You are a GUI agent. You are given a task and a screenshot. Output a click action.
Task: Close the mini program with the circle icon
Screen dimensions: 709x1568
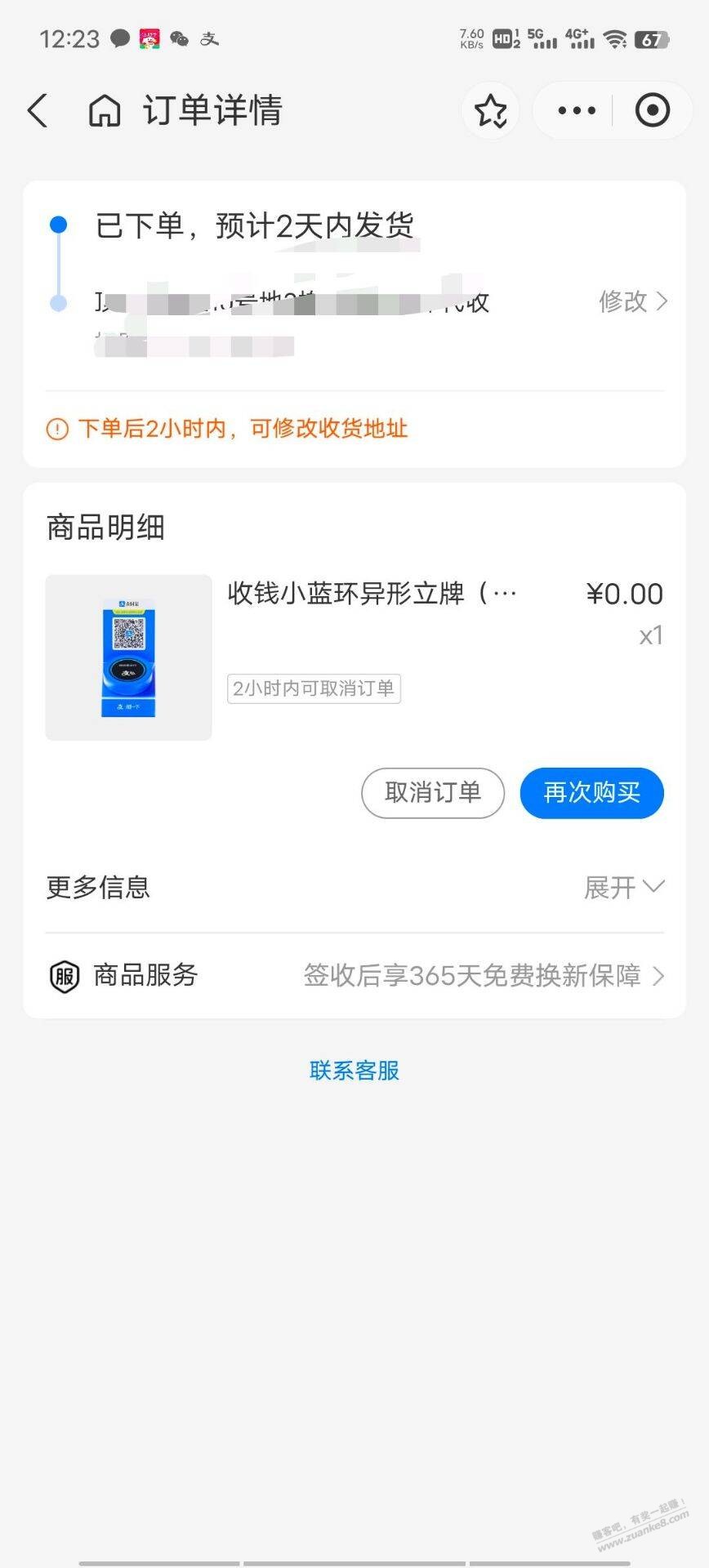click(652, 110)
